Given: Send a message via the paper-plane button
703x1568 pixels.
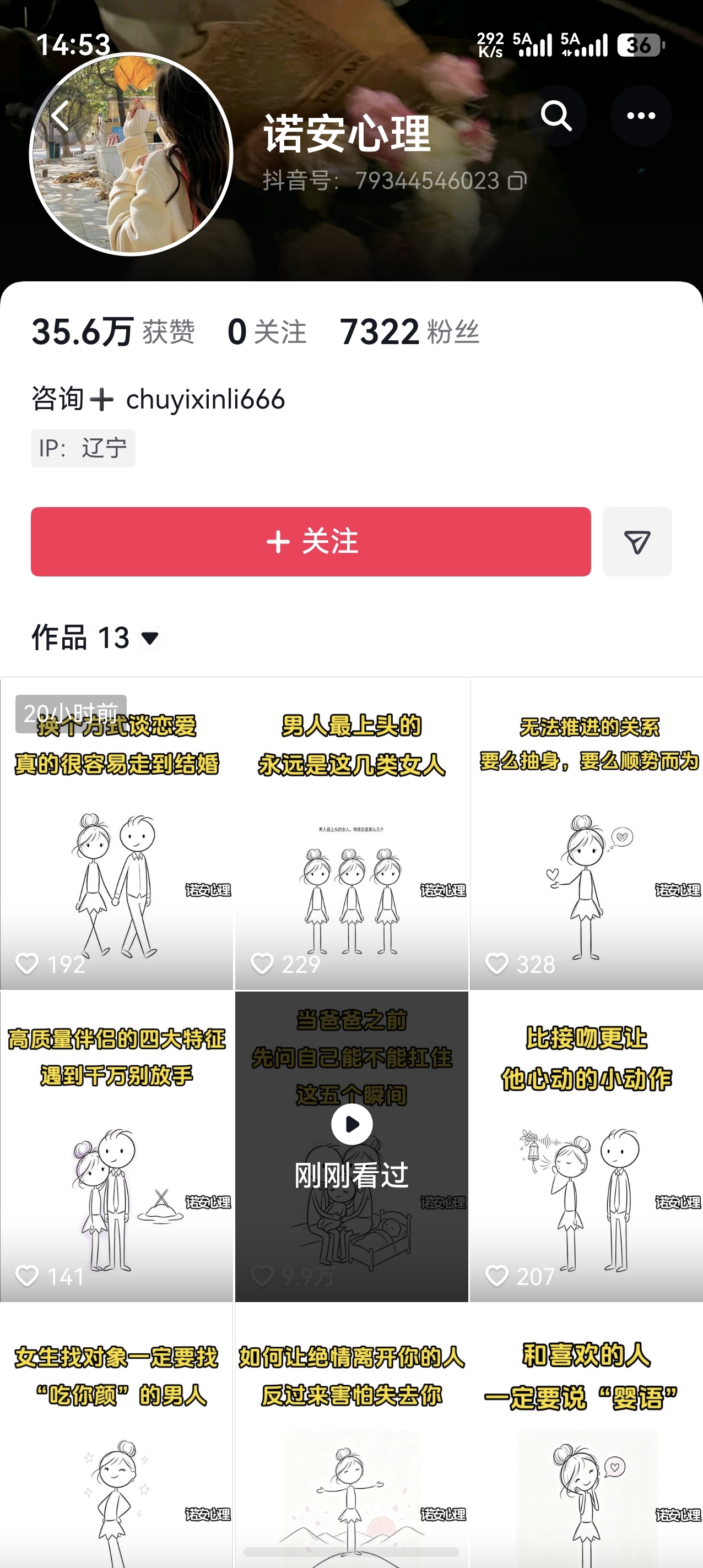Looking at the screenshot, I should [x=637, y=542].
